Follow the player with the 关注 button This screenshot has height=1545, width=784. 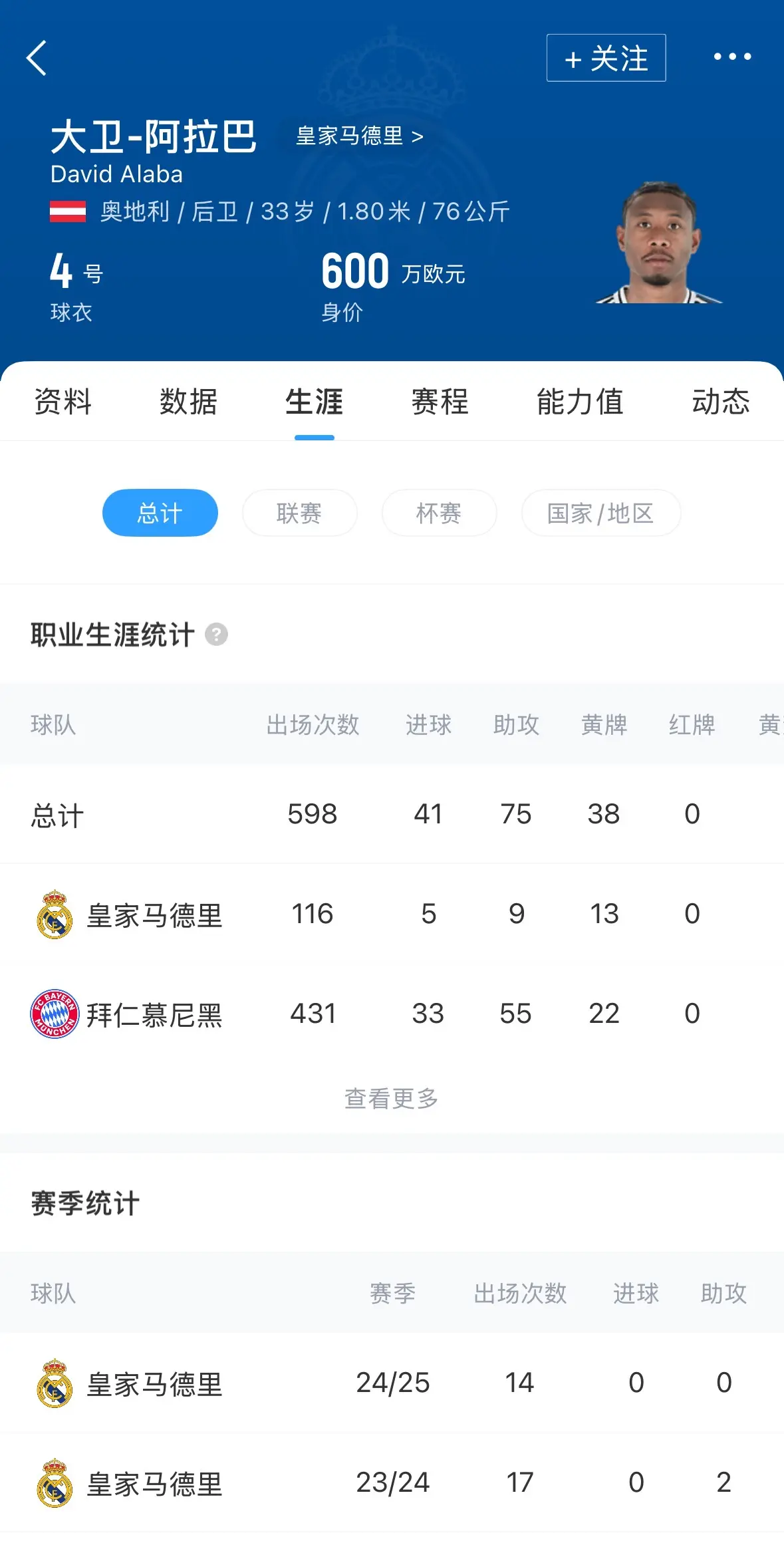click(606, 58)
